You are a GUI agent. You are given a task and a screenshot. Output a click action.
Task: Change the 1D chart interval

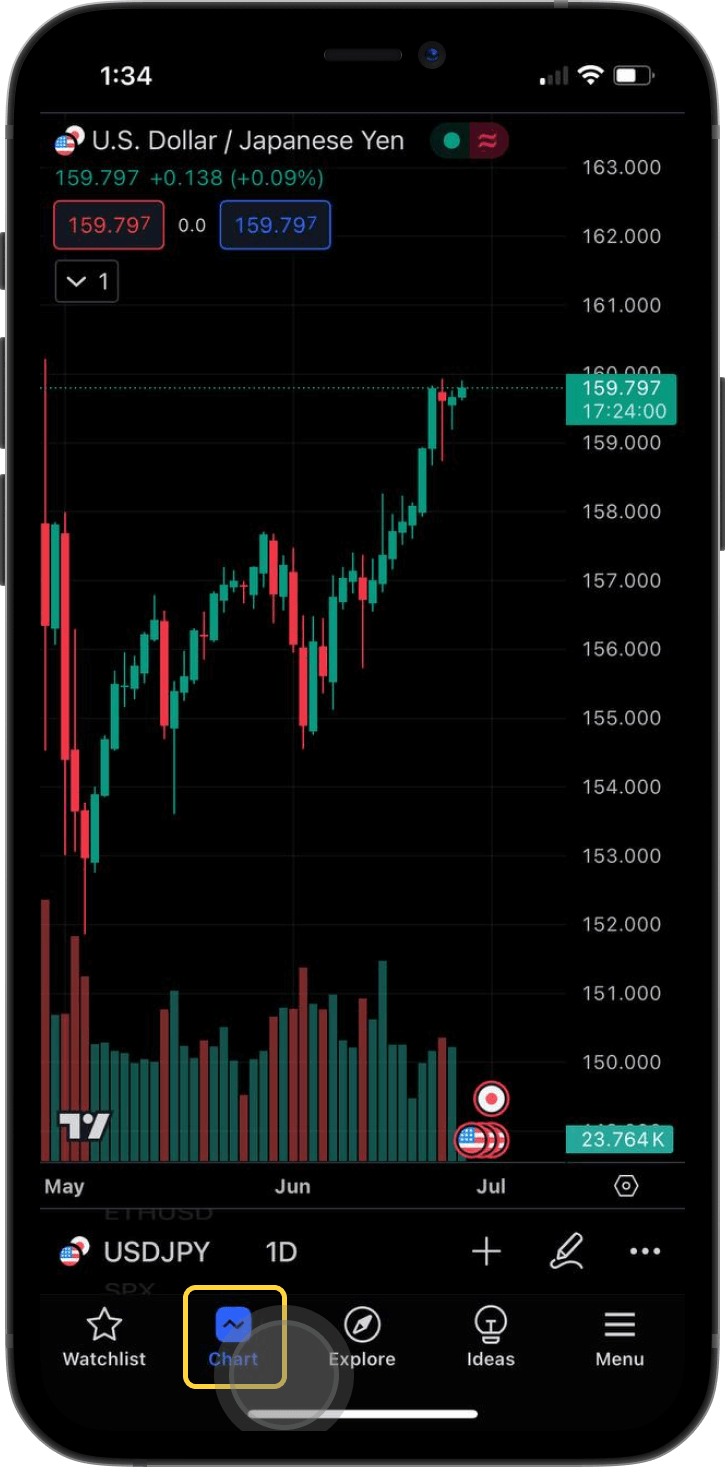click(281, 1252)
